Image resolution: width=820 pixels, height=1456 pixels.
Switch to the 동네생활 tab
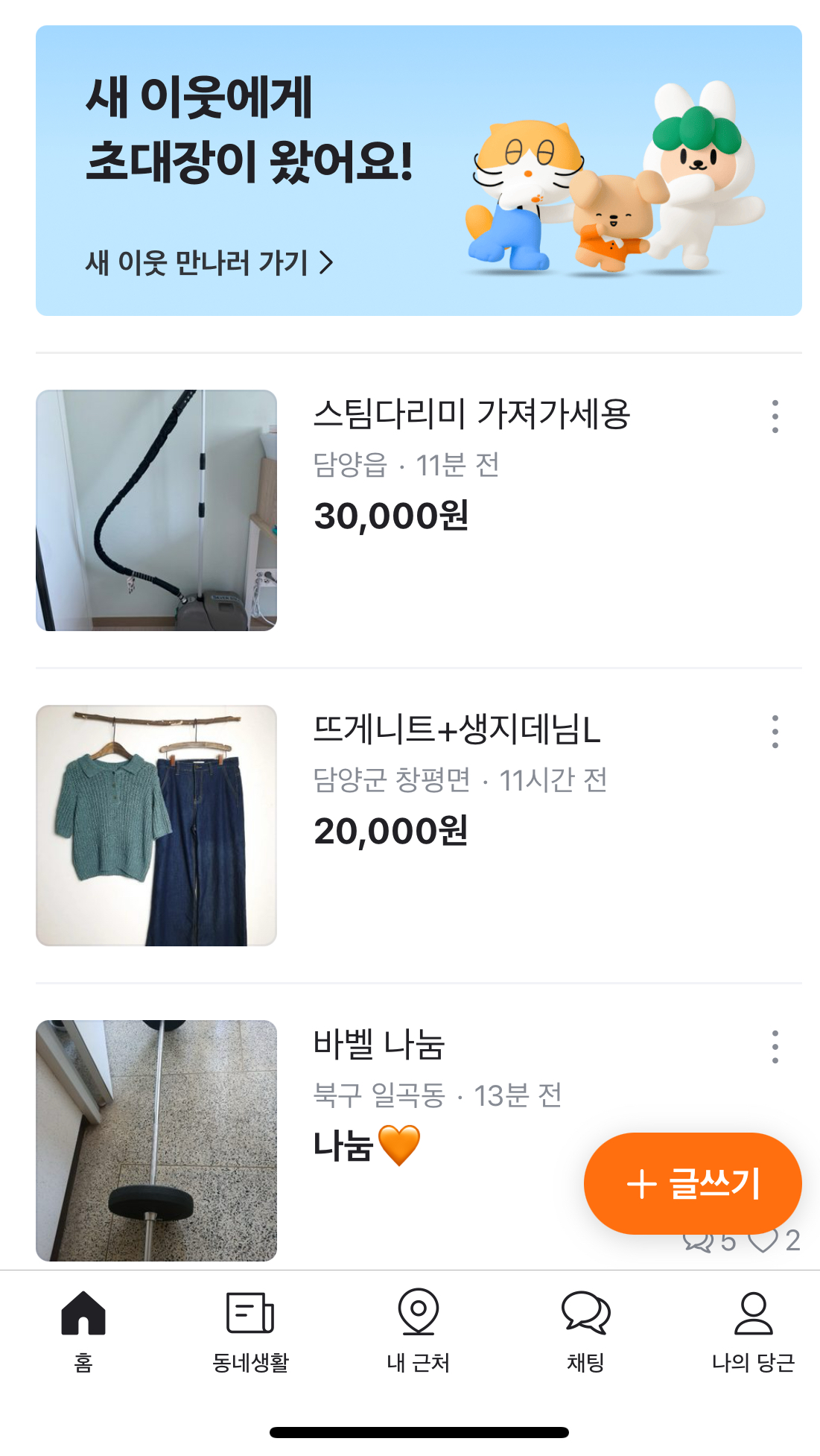(x=250, y=1331)
